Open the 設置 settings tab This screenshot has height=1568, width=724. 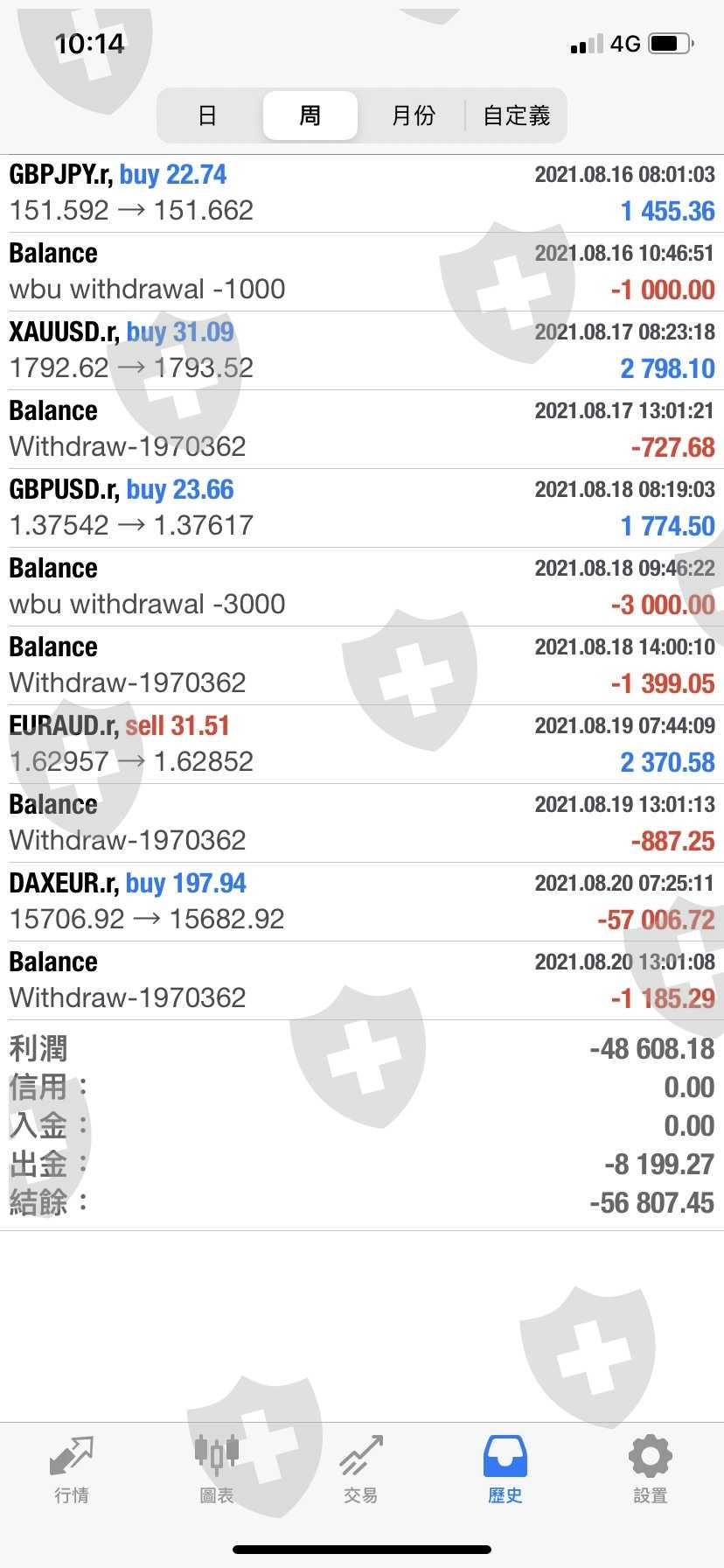click(651, 1470)
